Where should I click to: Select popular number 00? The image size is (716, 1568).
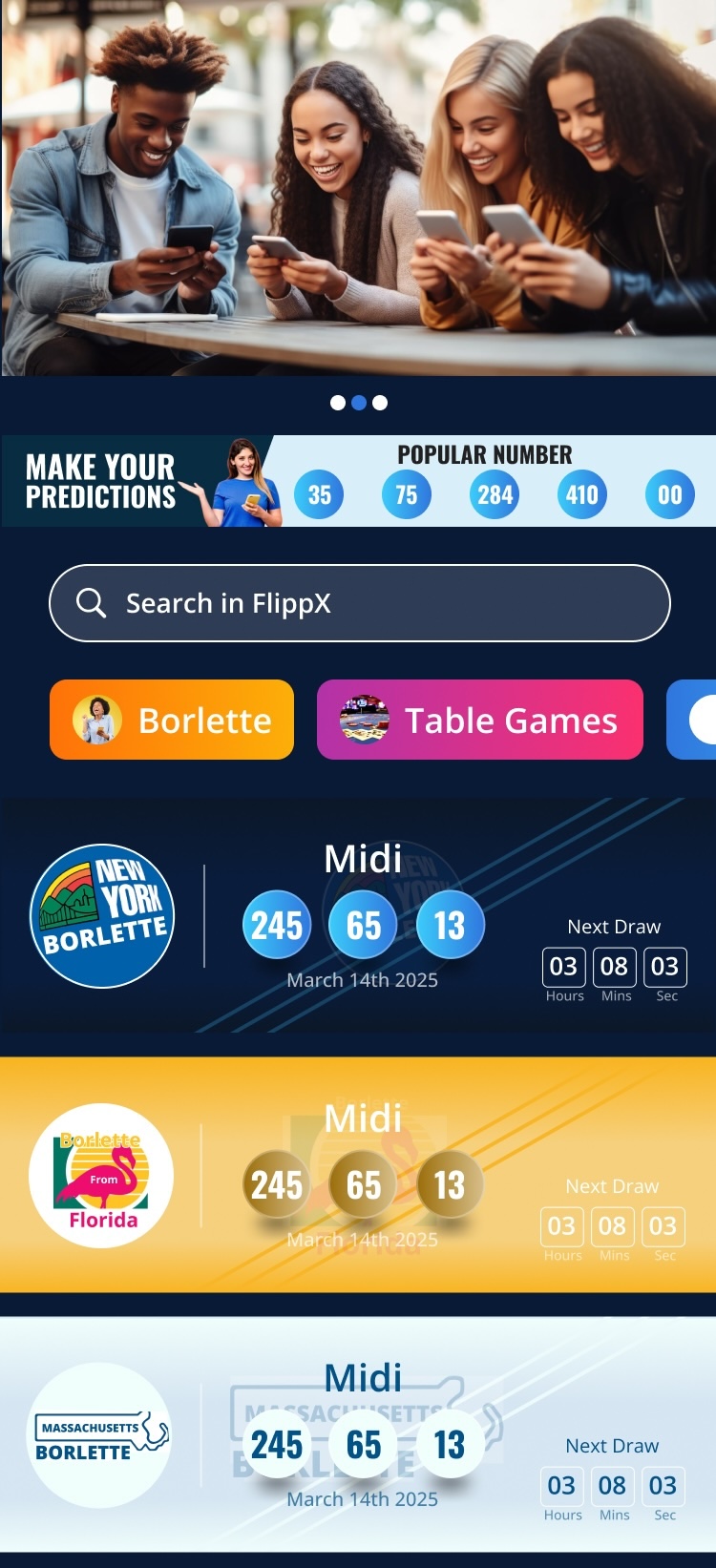[669, 494]
